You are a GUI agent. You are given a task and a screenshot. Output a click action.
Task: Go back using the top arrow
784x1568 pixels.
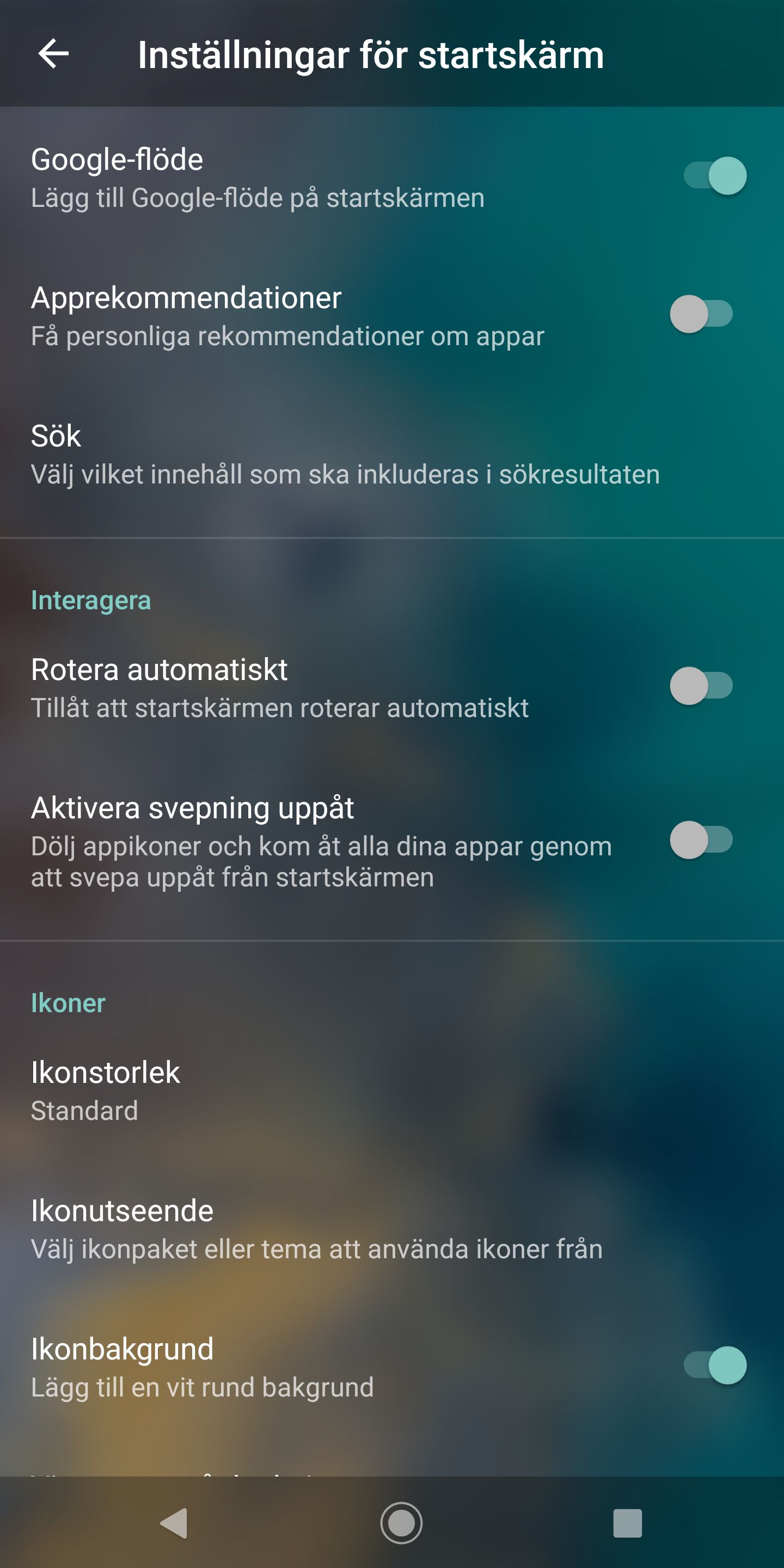[x=53, y=54]
